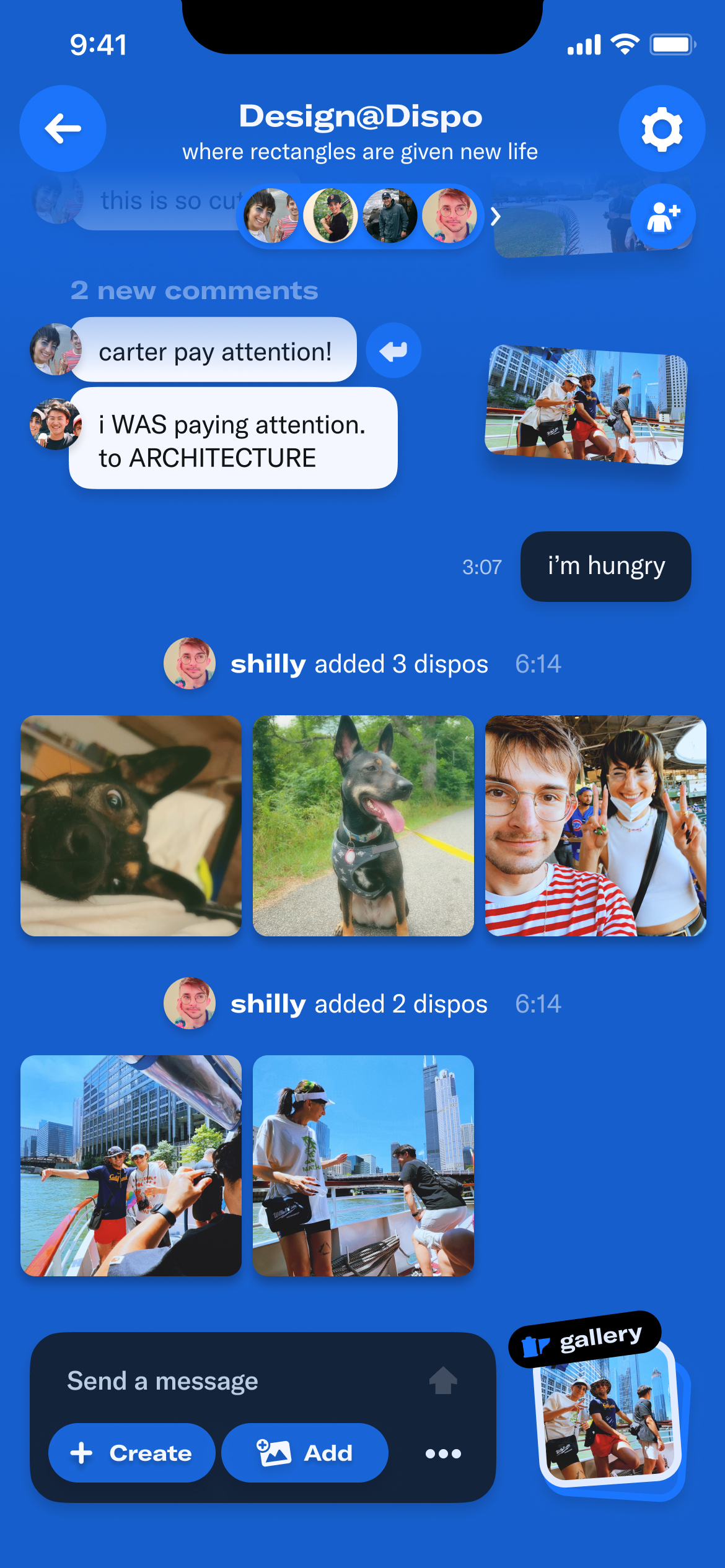The image size is (725, 1568).
Task: Open the close-up dog face photo
Action: 131,825
